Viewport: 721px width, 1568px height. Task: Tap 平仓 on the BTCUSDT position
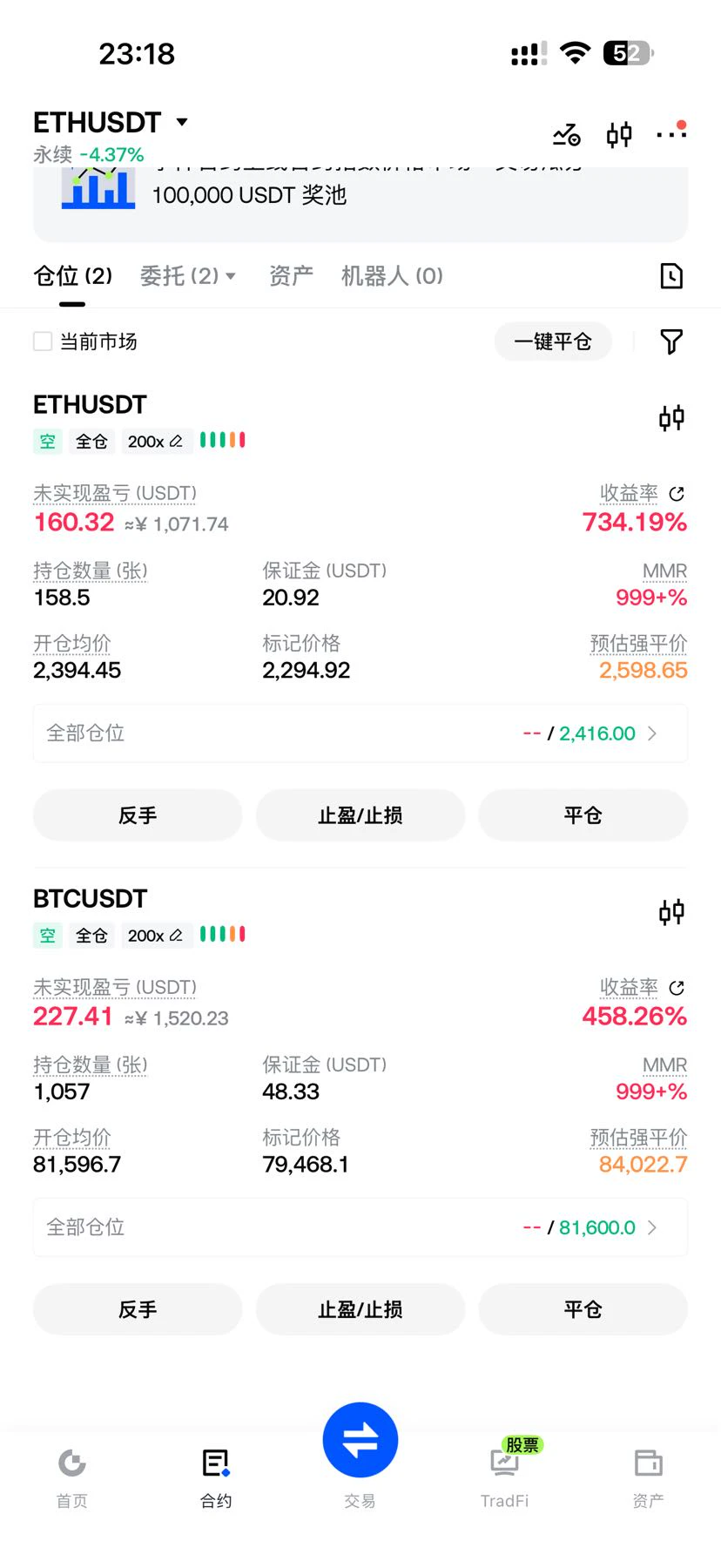click(583, 1309)
